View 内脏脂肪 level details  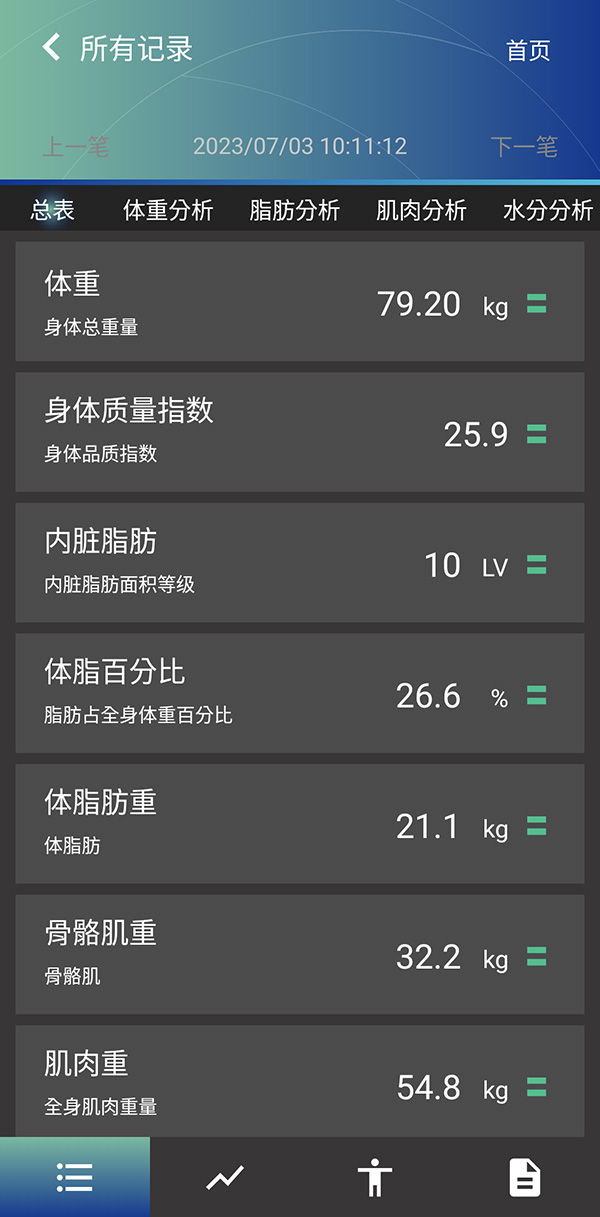300,563
